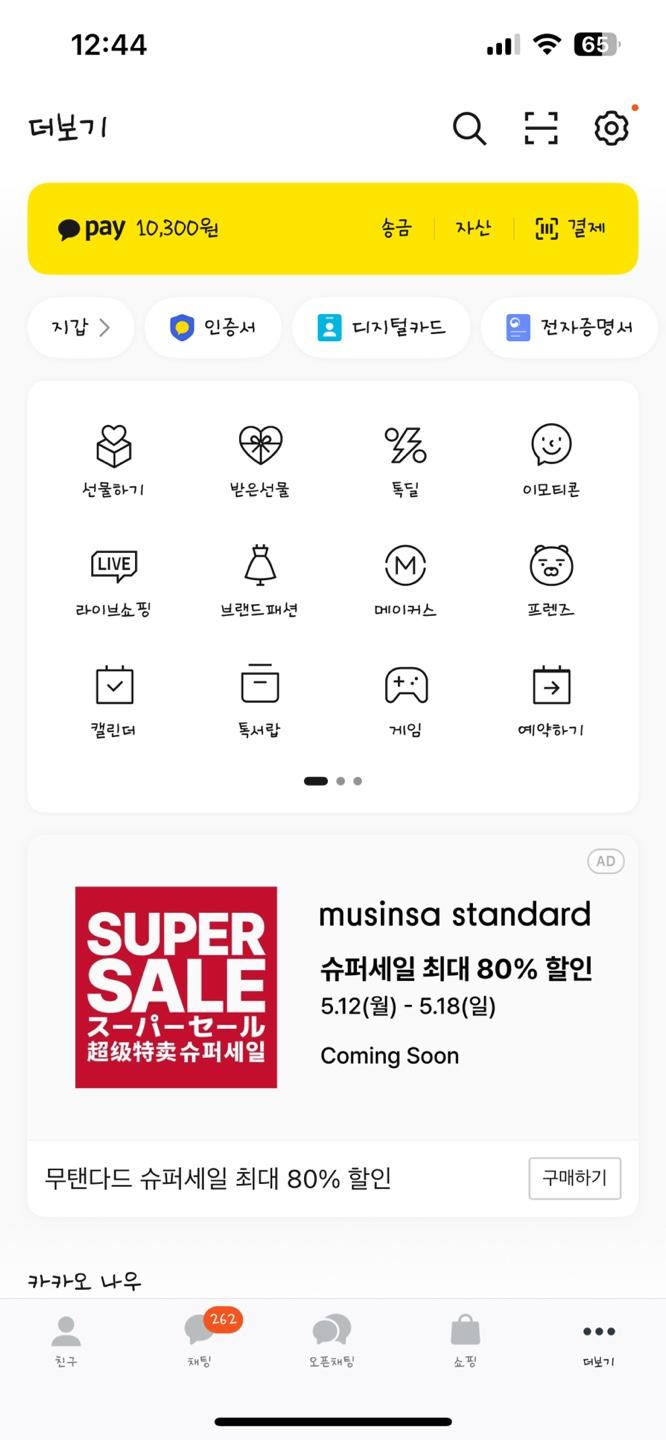
Task: Open the 디지털카드 chip
Action: [x=381, y=327]
